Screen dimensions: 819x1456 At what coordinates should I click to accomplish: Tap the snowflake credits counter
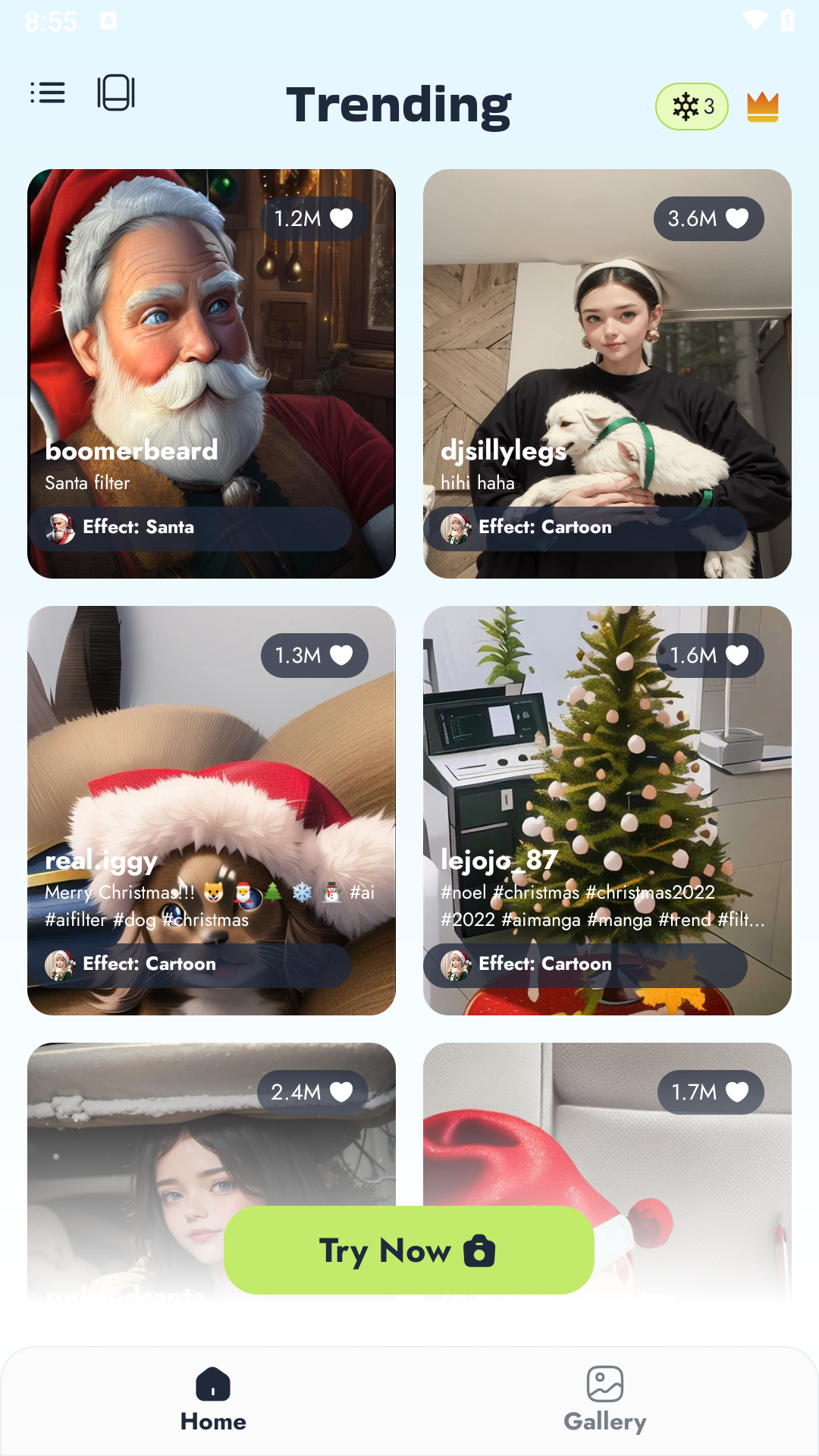click(691, 106)
